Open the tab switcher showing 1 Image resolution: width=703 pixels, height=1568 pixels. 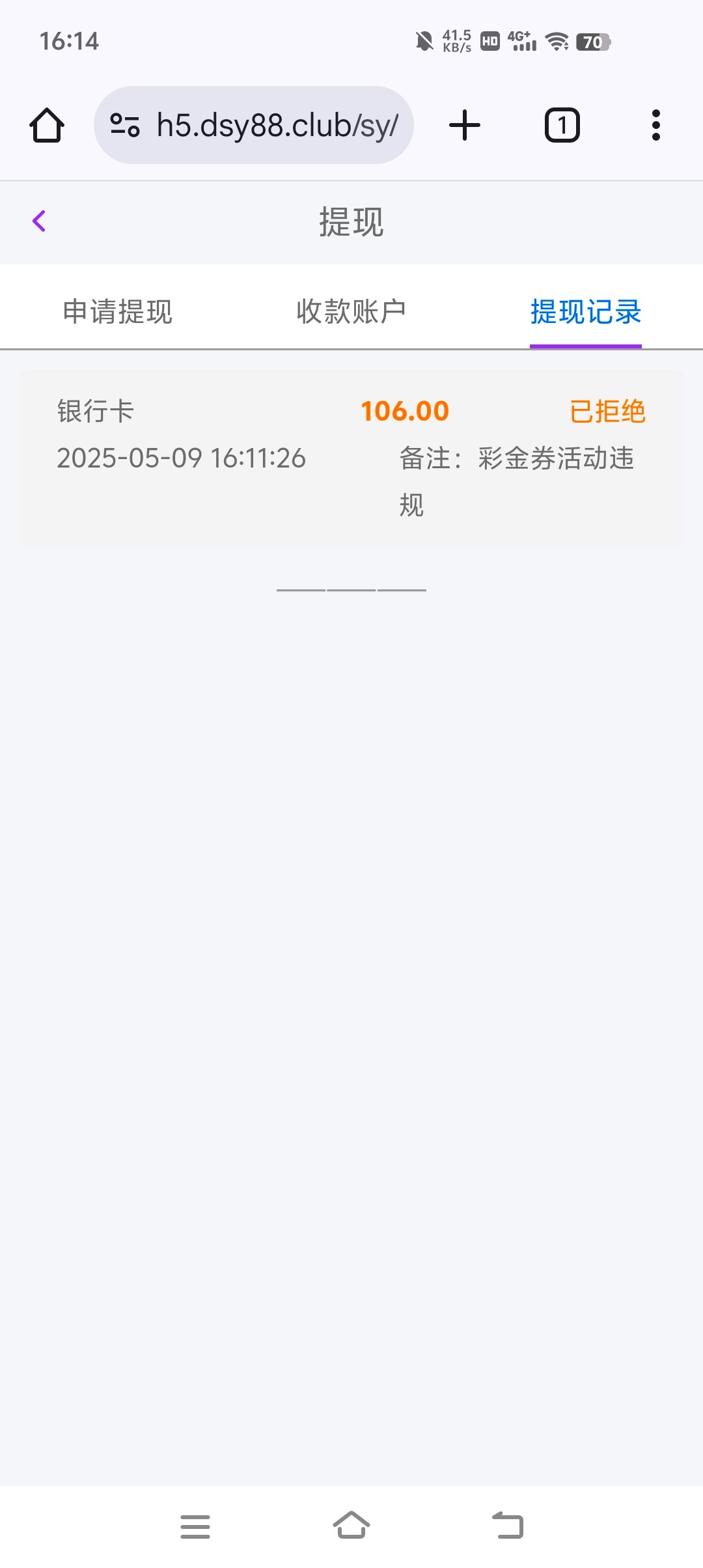(562, 125)
